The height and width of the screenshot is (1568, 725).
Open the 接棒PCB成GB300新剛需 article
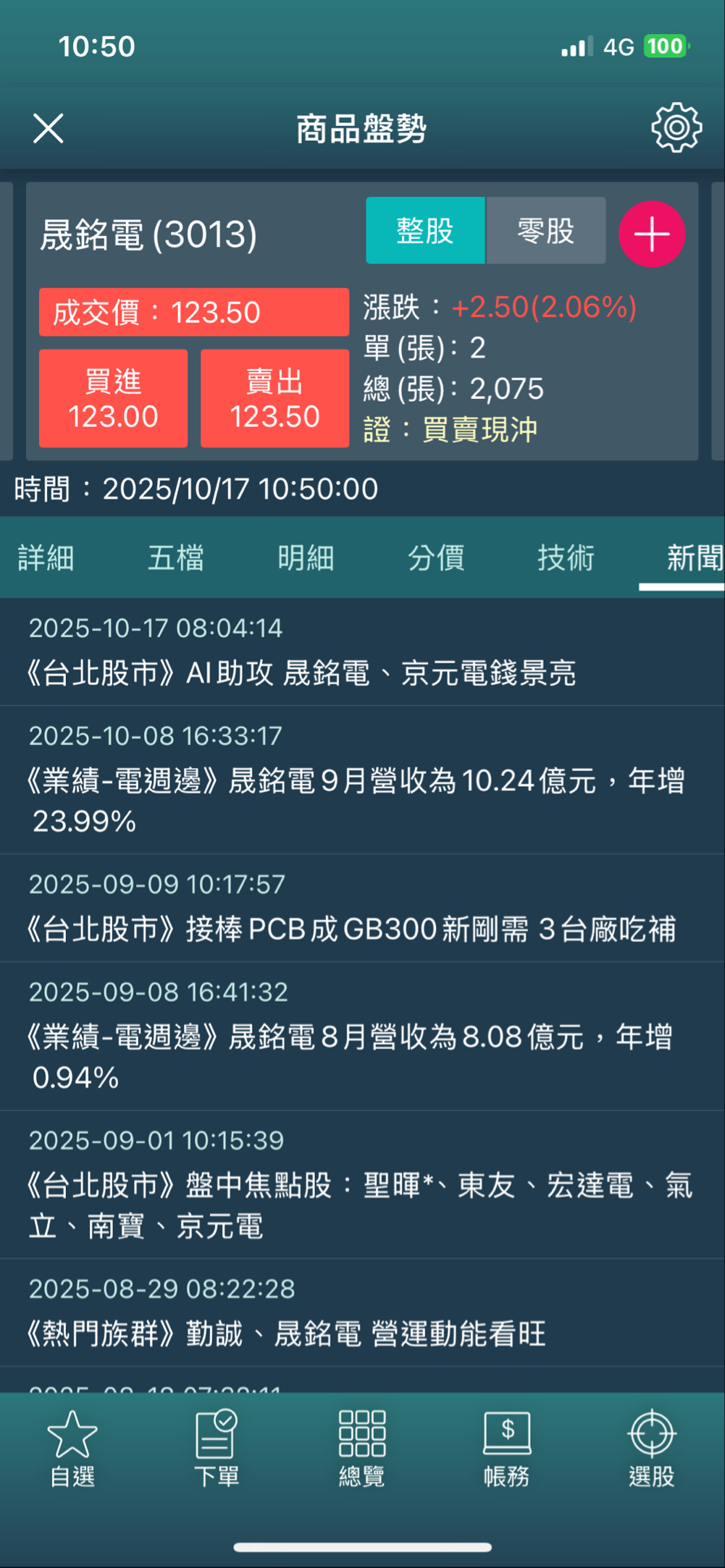tap(351, 930)
